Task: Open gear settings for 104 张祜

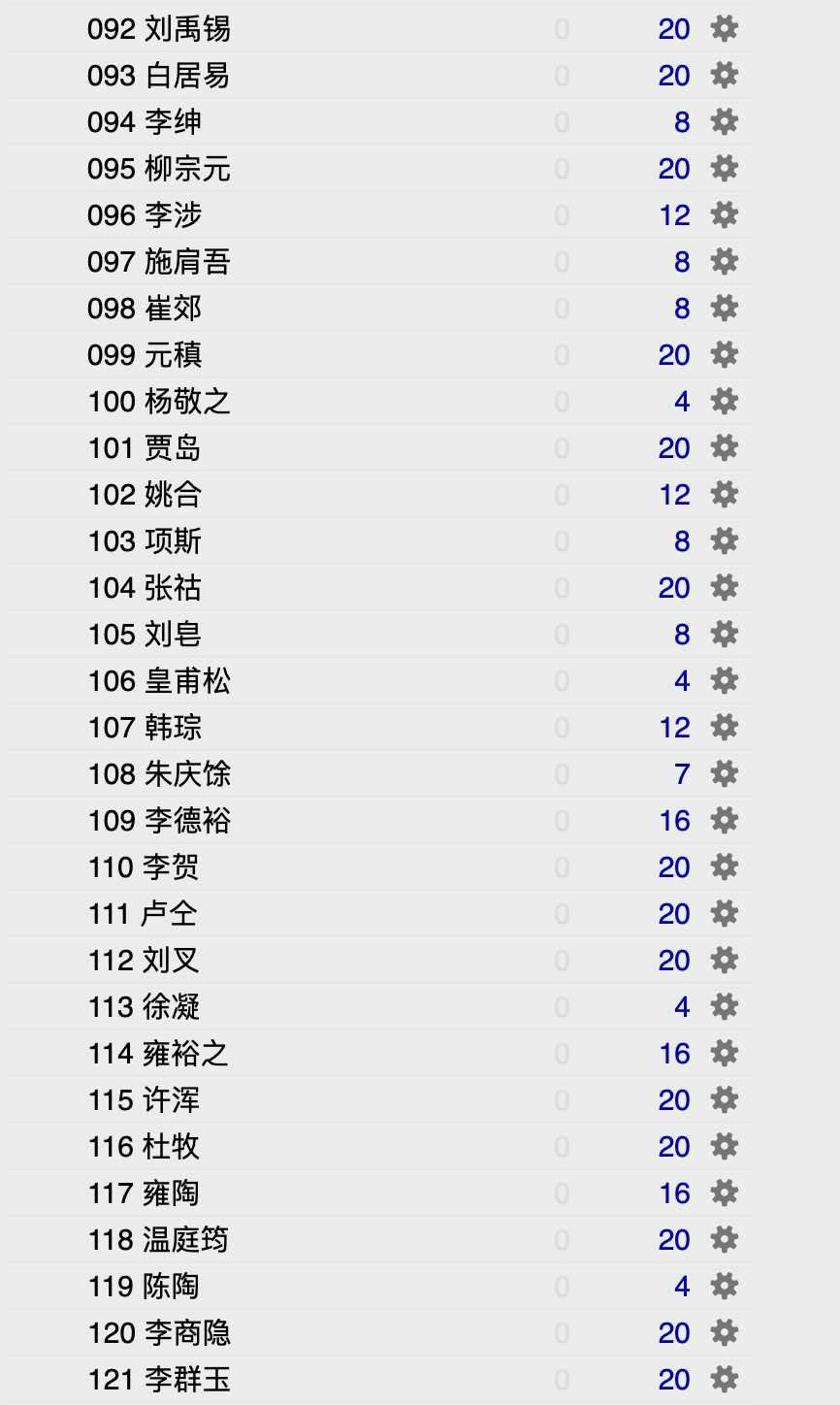Action: 725,588
